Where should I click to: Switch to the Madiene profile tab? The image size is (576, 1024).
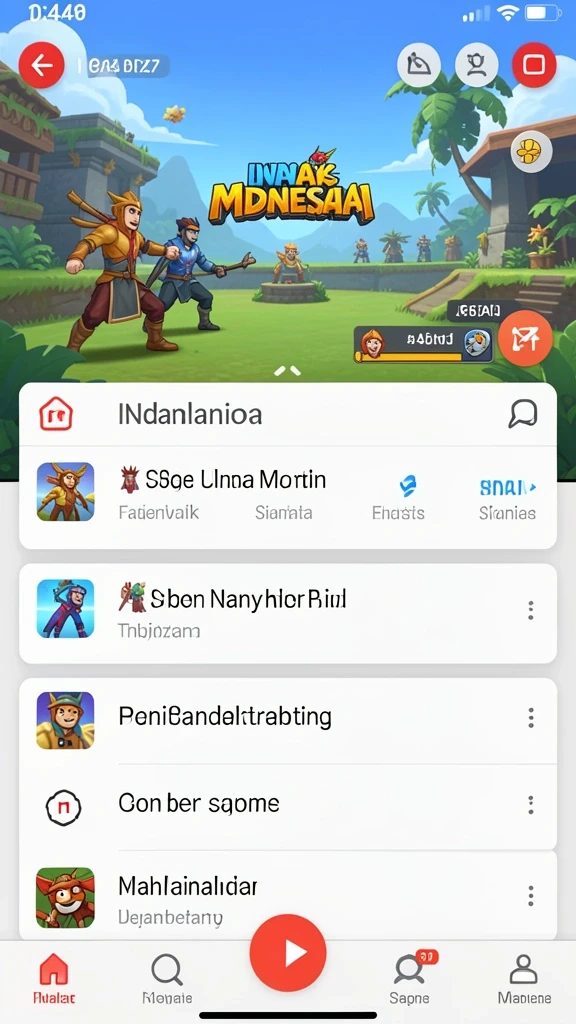pyautogui.click(x=524, y=978)
